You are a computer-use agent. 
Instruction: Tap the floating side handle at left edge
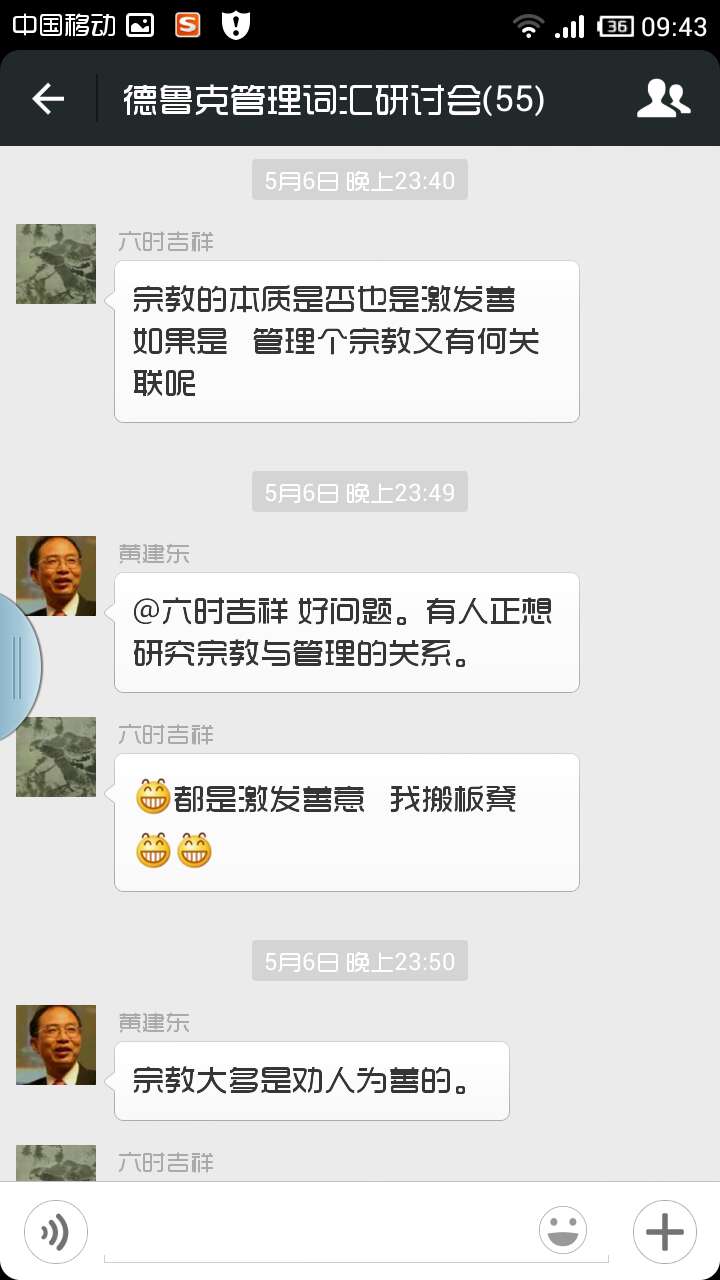[x=16, y=666]
